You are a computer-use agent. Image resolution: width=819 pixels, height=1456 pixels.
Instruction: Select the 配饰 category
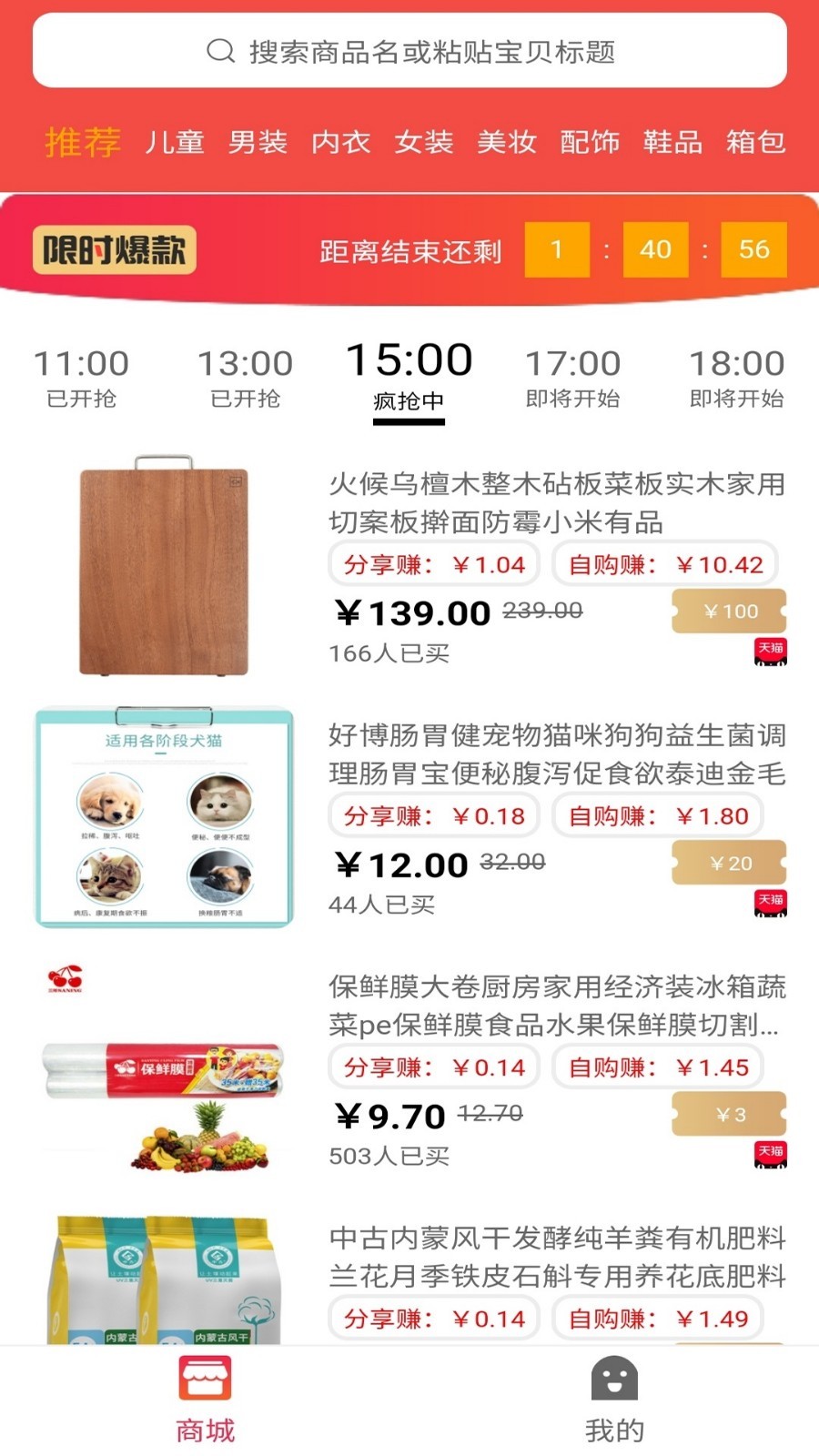pos(590,142)
